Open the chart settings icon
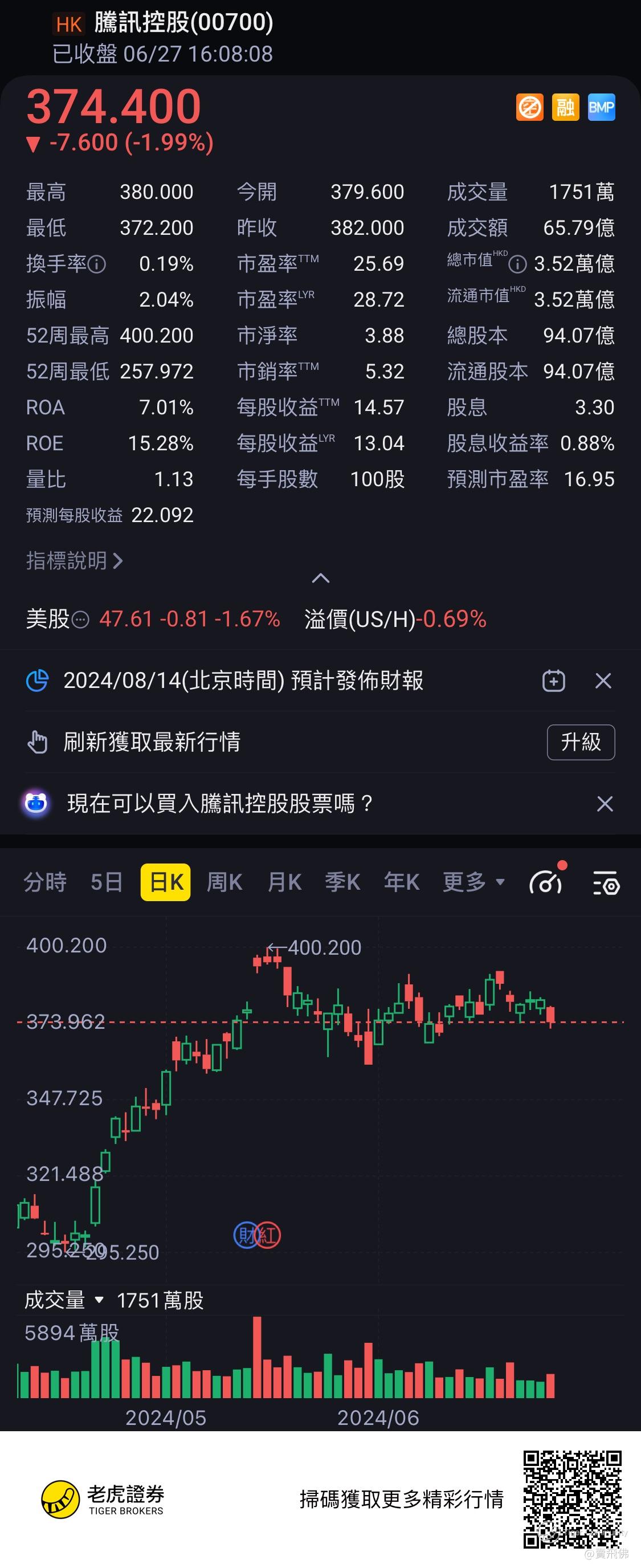Screen dimensions: 641x1568 click(606, 883)
